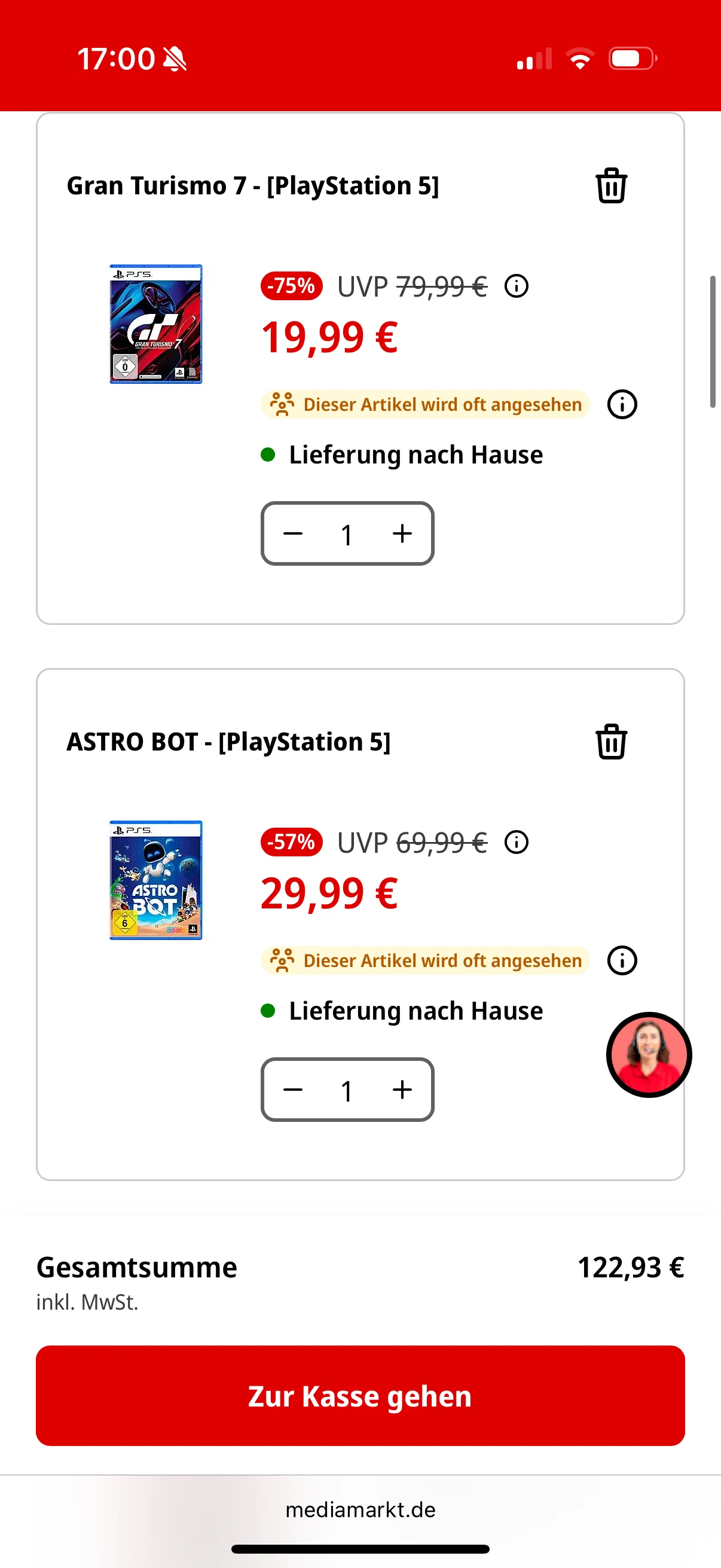The image size is (721, 1568).
Task: Open the Gran Turismo 7 cover image
Action: pos(156,324)
